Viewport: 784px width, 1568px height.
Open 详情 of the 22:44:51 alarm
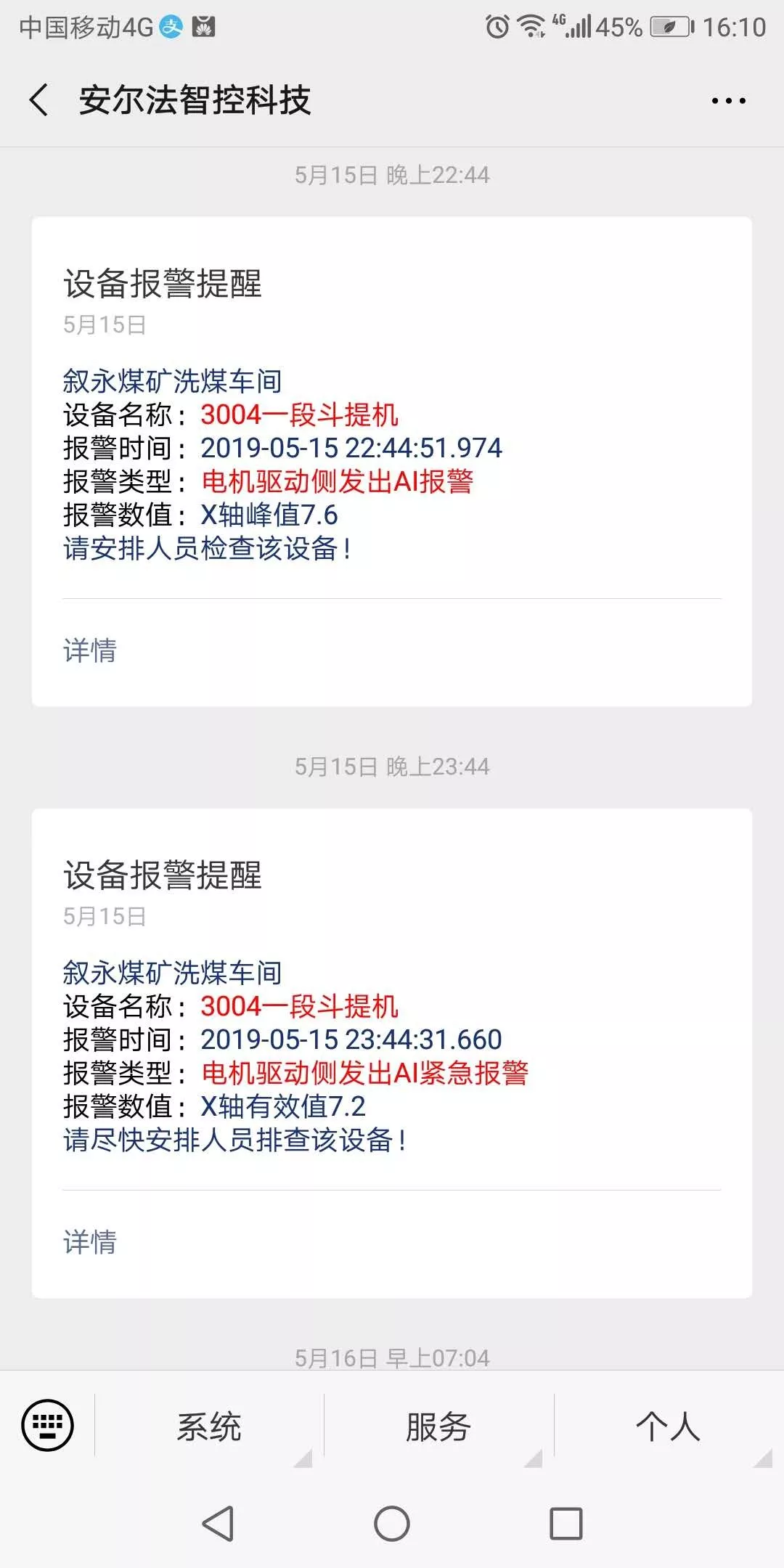tap(90, 650)
